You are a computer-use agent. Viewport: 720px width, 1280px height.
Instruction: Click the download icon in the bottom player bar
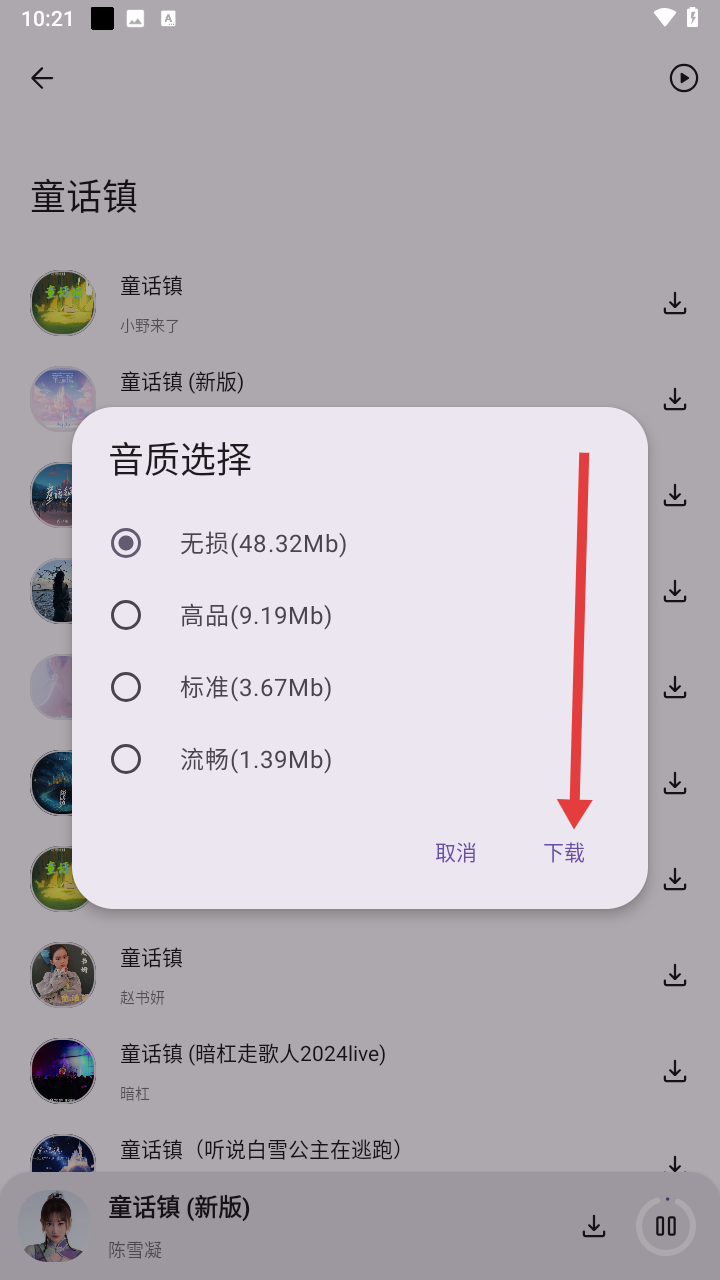592,1225
